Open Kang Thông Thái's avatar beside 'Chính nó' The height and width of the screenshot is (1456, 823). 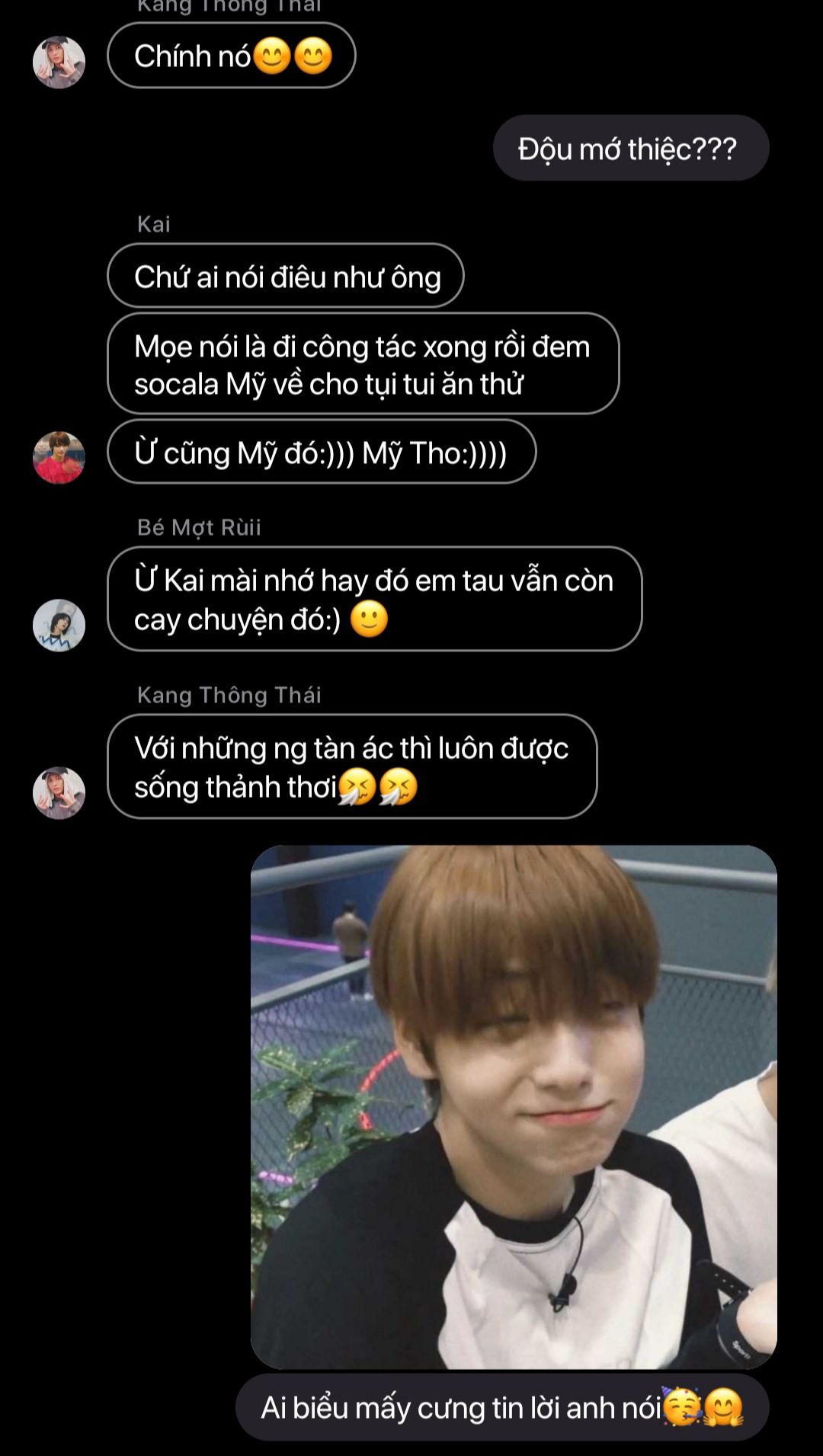[x=59, y=62]
